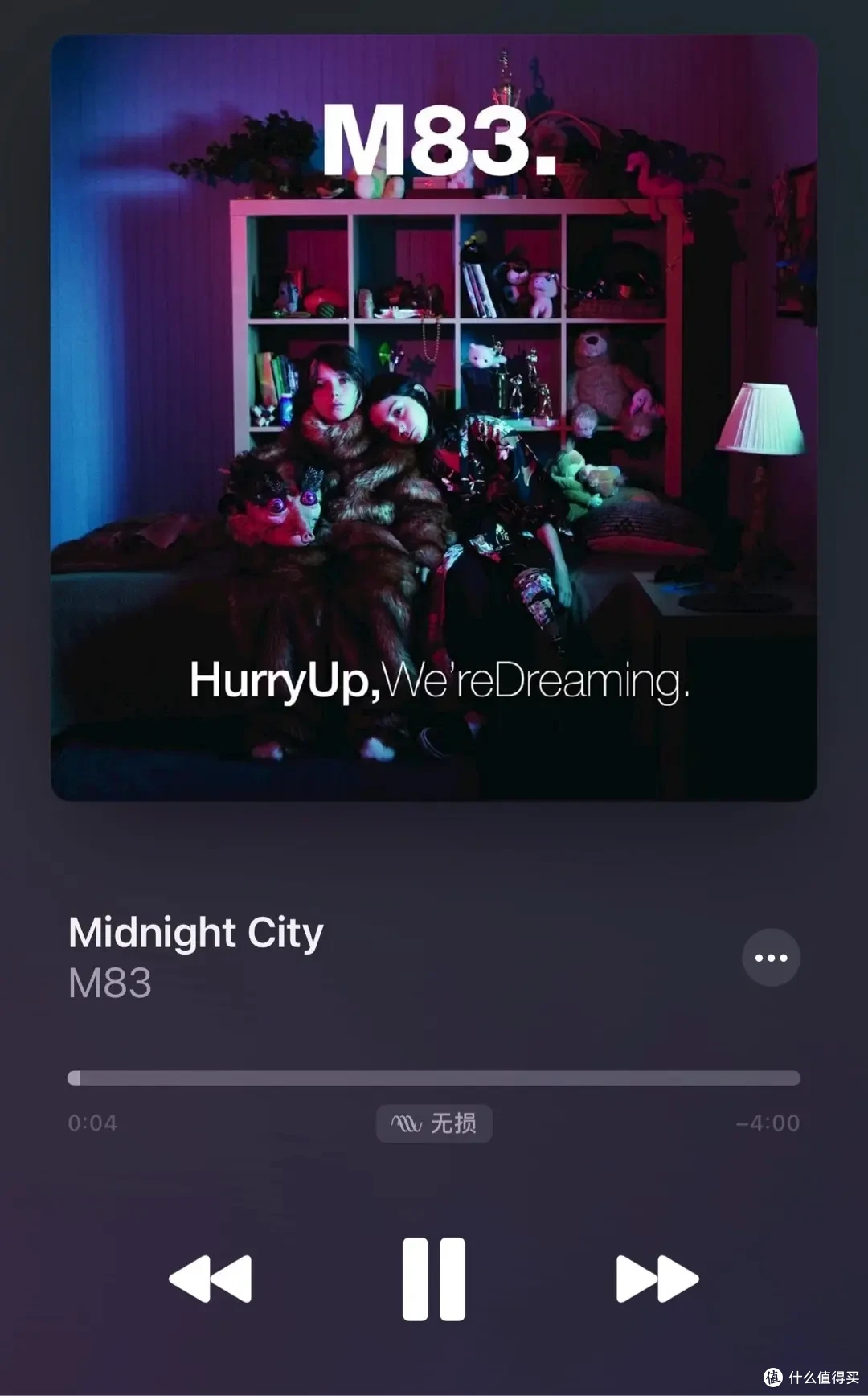Tap the Hurry Up, We're Dreaming album artwork
Viewport: 868px width, 1396px height.
[434, 417]
